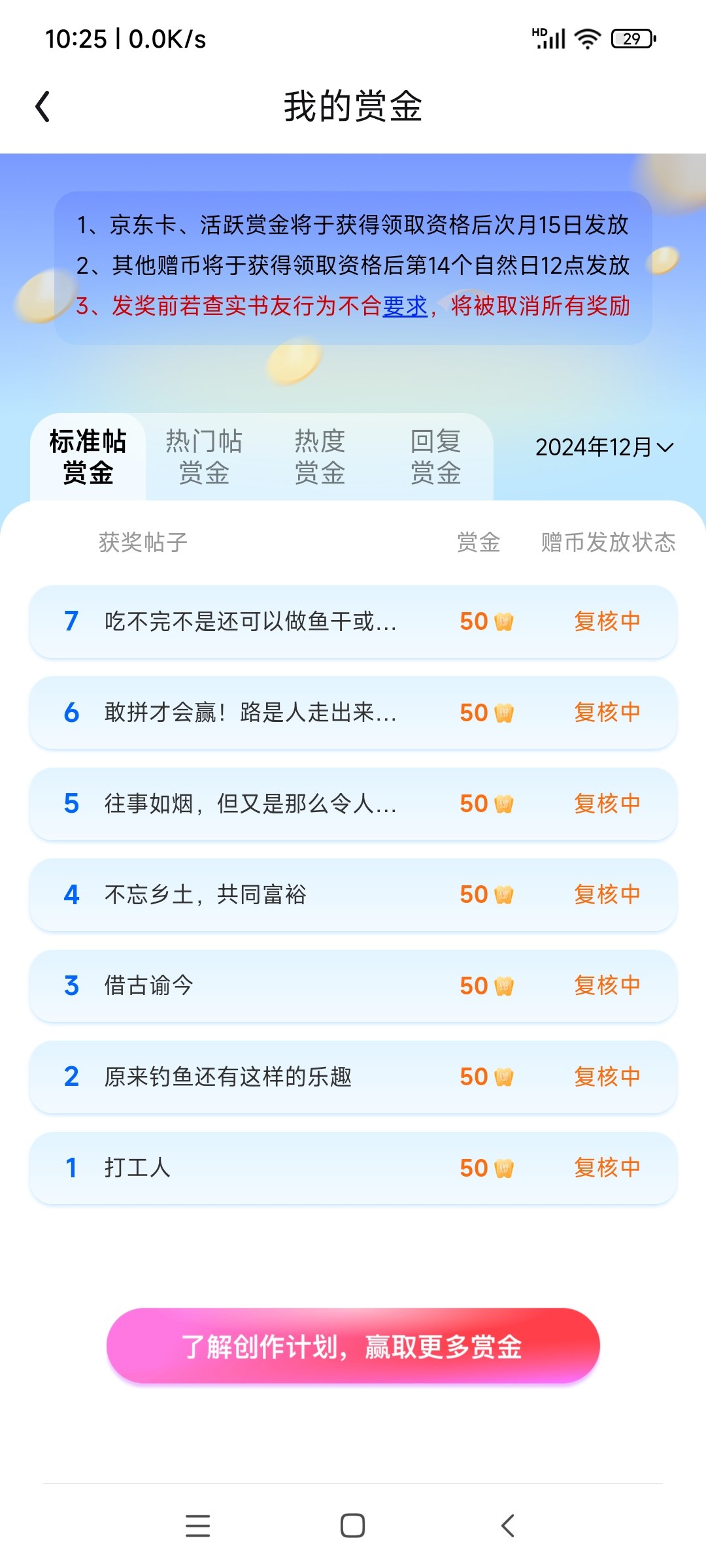Open post 3 借古谕今

pyautogui.click(x=353, y=985)
